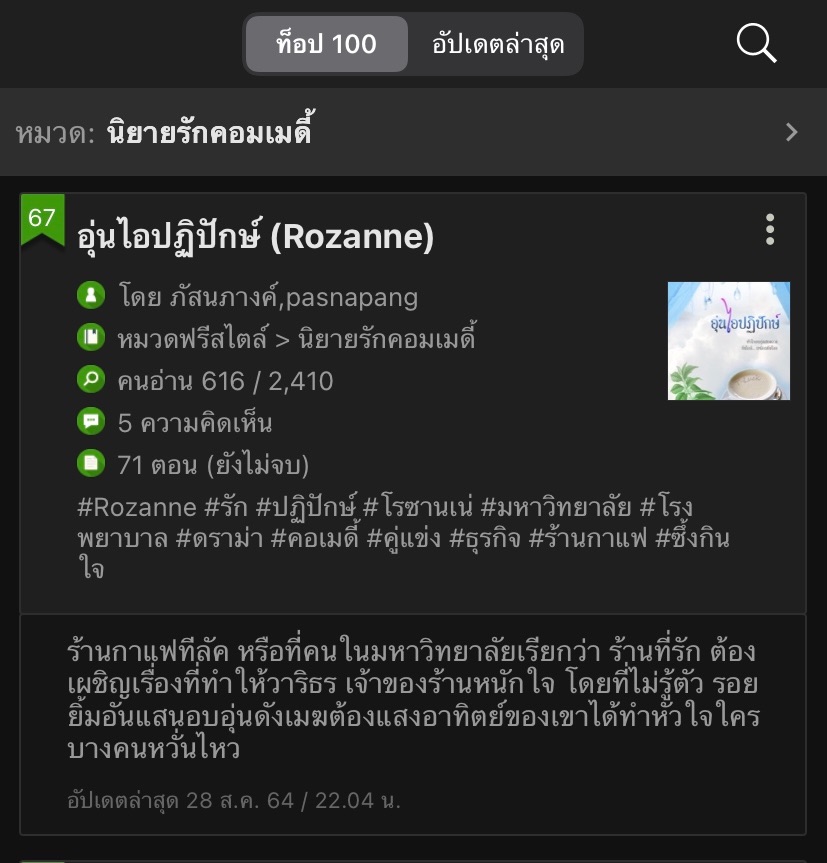Tap the อุ่นไอปฏิปักษ์ cover image
This screenshot has width=827, height=863.
tap(728, 341)
